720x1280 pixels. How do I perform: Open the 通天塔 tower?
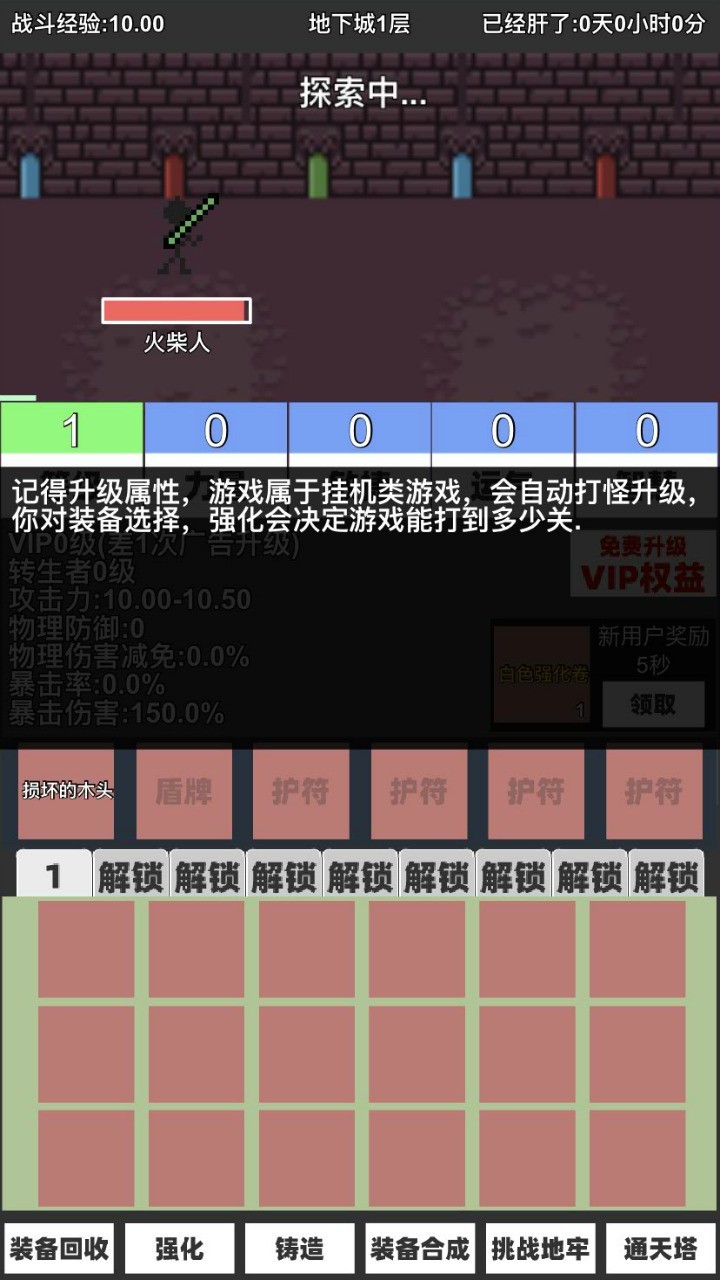pos(660,1248)
